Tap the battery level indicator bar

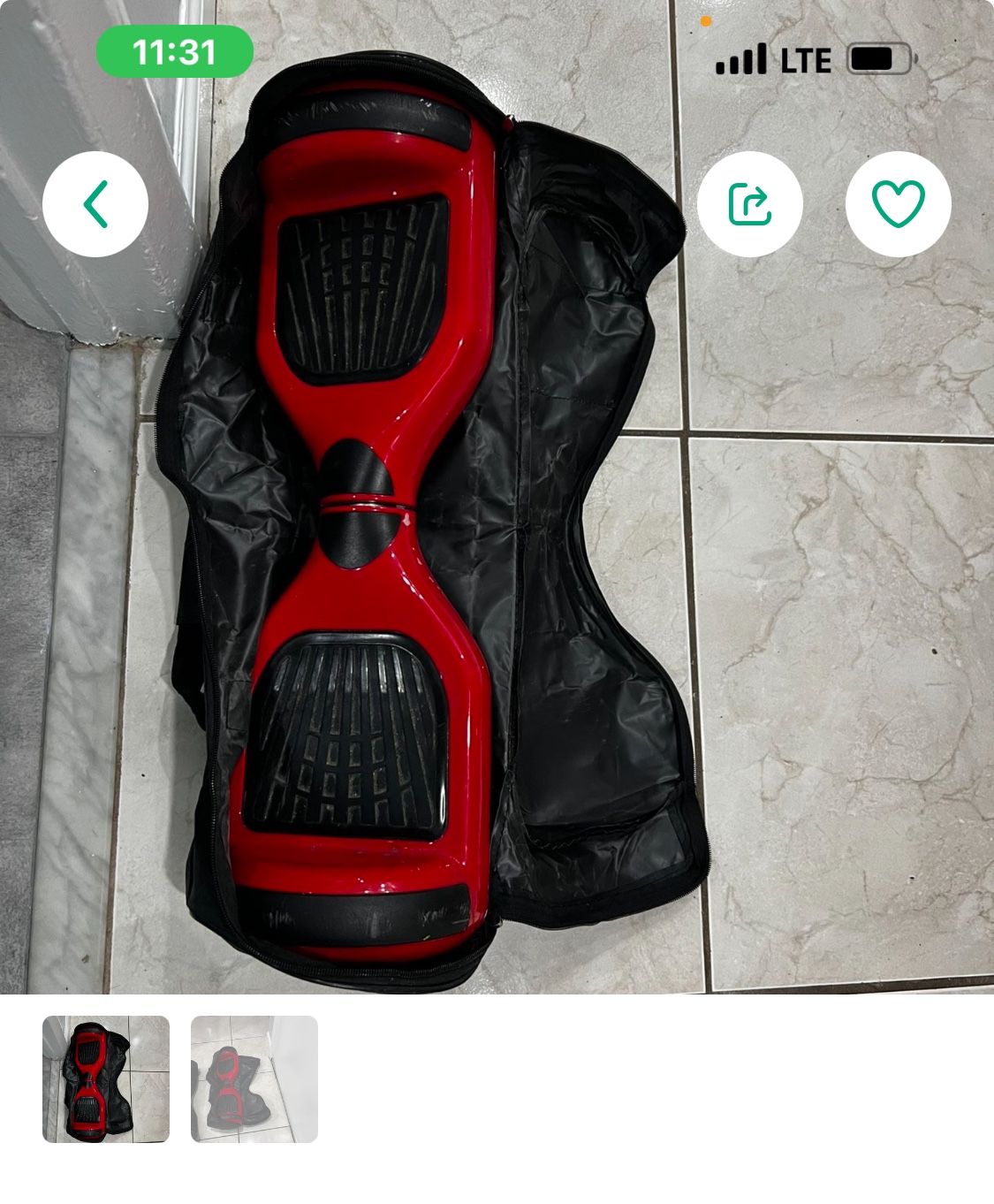click(875, 58)
